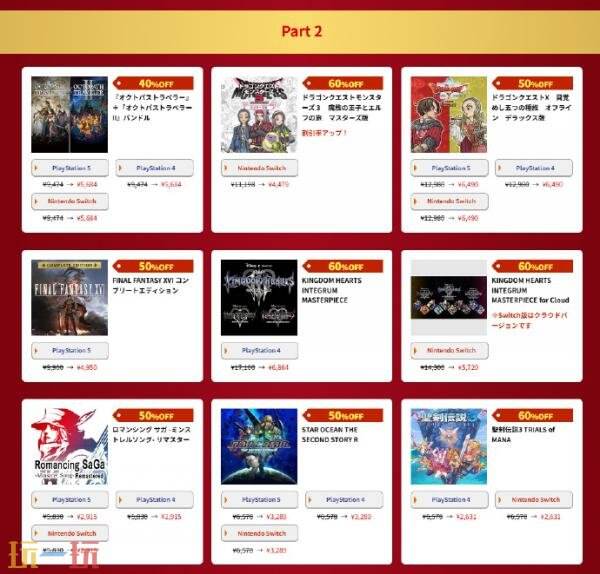Choose Nintendo Switch for Dragon Quest X Offline

pyautogui.click(x=450, y=201)
